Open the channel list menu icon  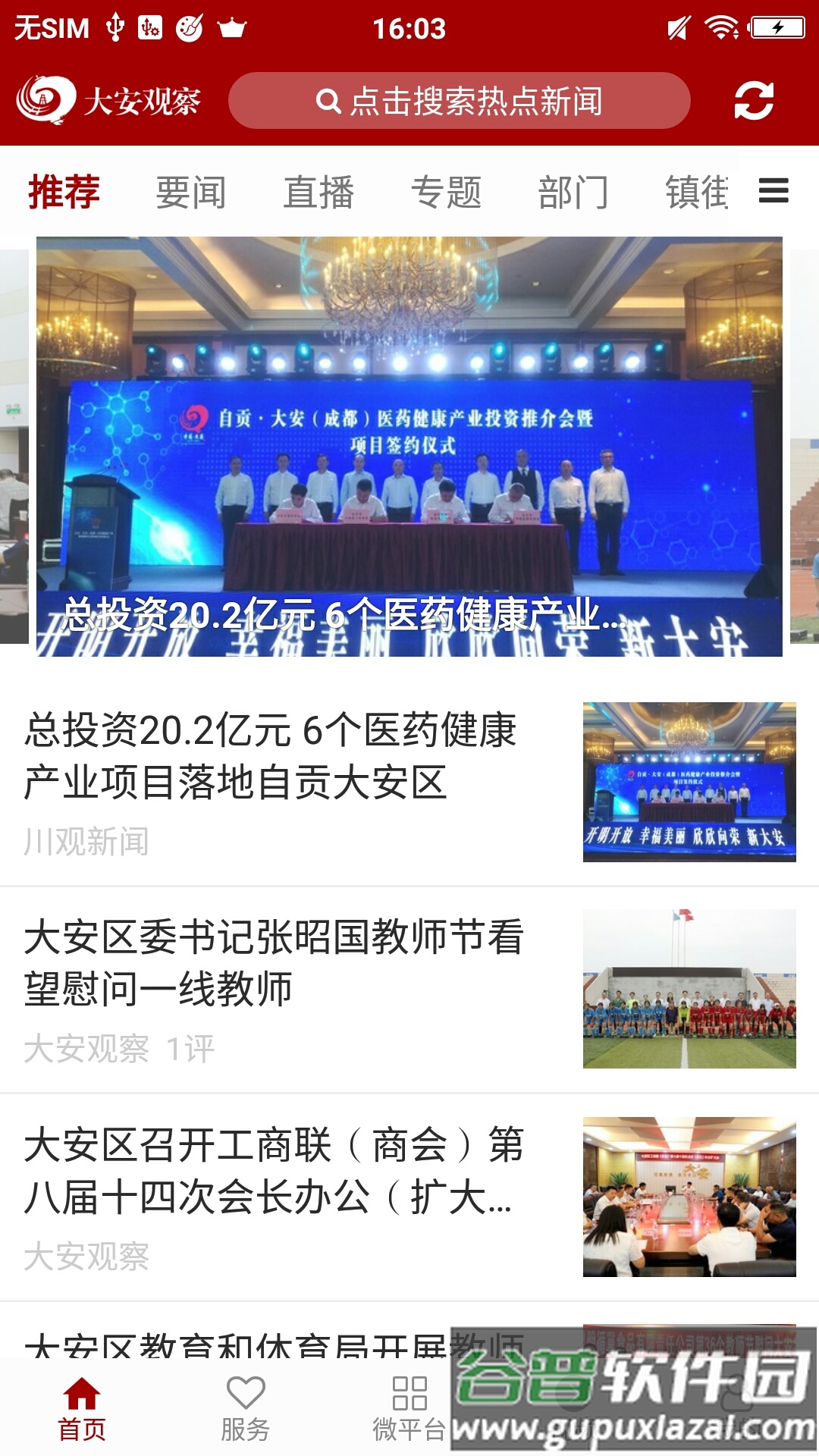click(773, 190)
